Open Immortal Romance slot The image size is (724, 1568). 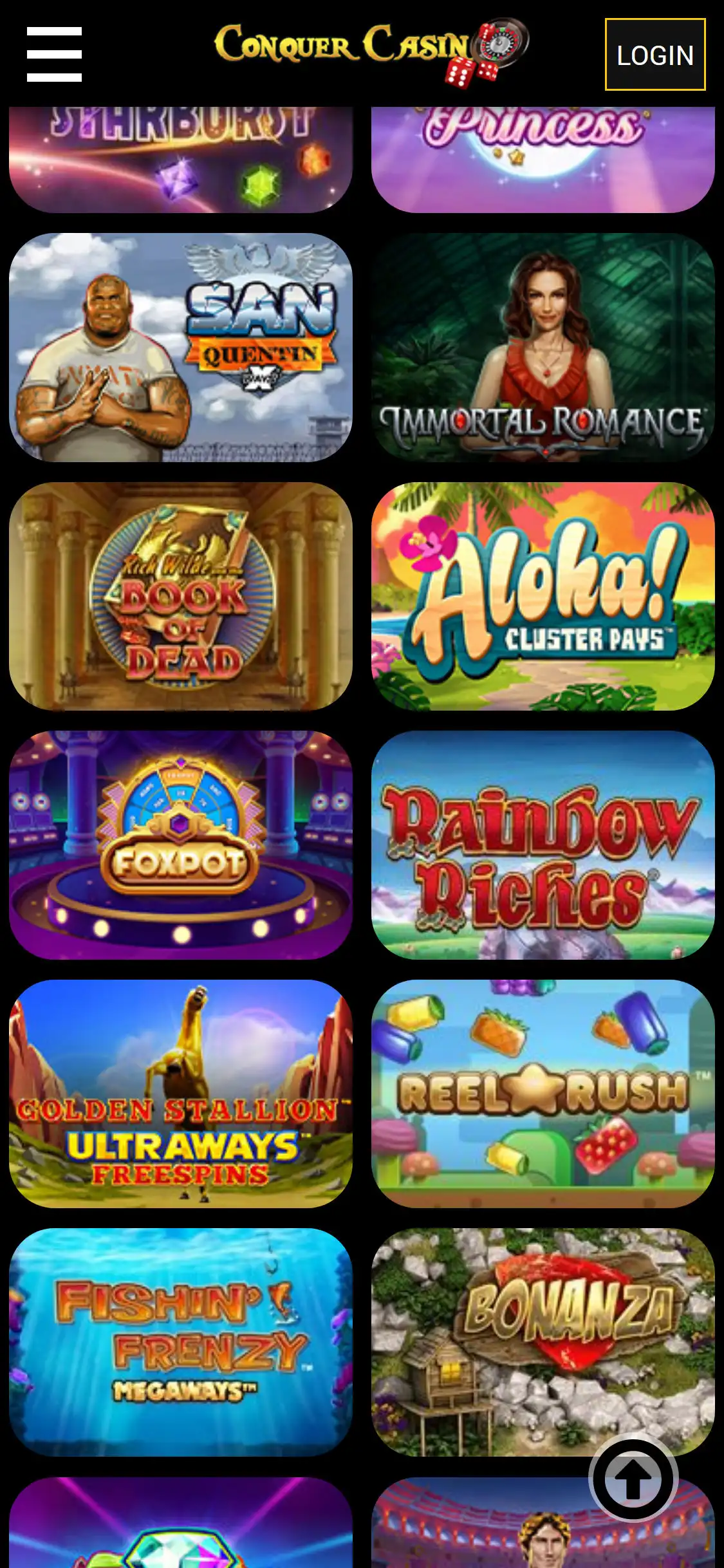pyautogui.click(x=543, y=347)
